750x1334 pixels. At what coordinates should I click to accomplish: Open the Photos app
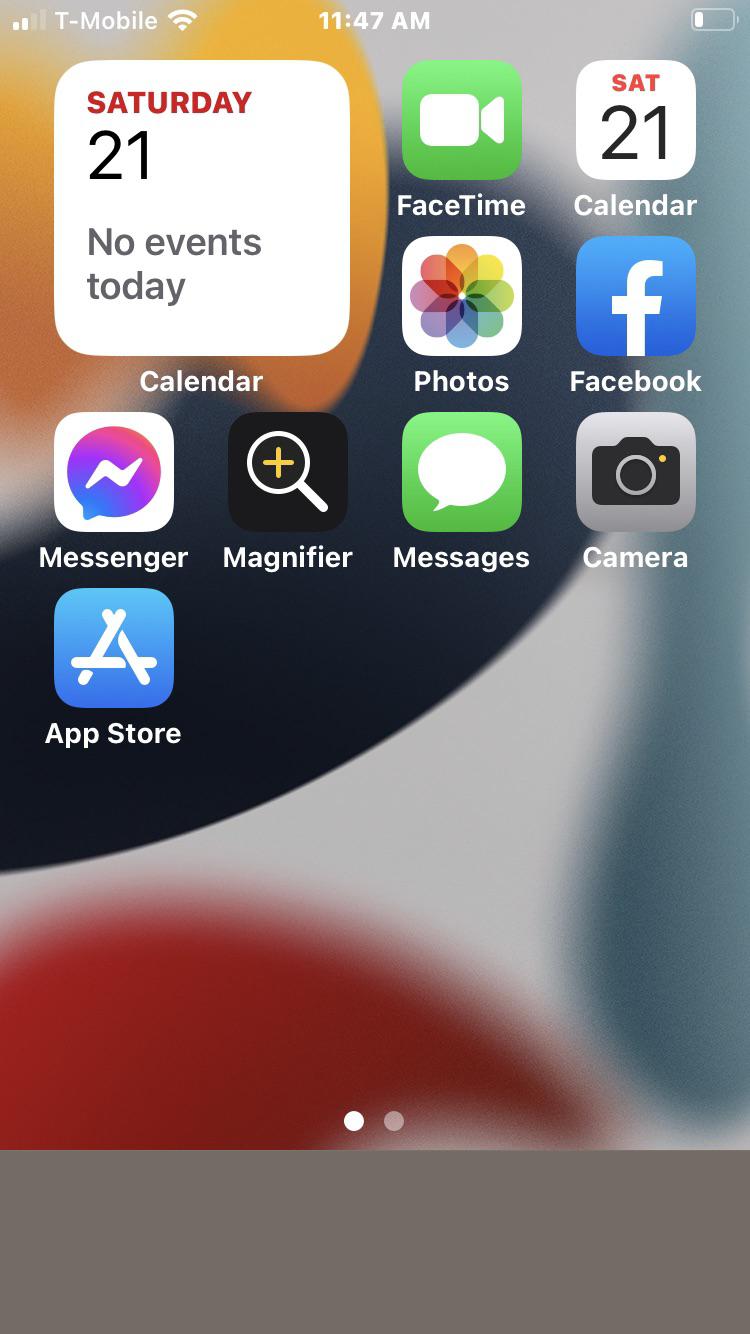[x=461, y=296]
